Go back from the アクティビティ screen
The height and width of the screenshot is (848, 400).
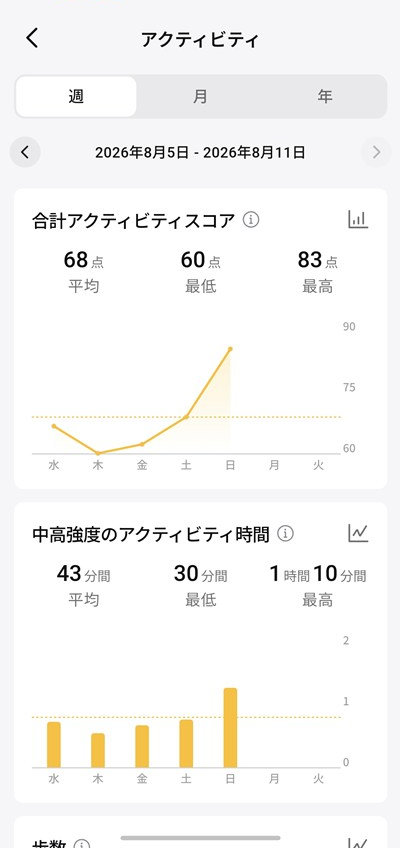pyautogui.click(x=32, y=38)
